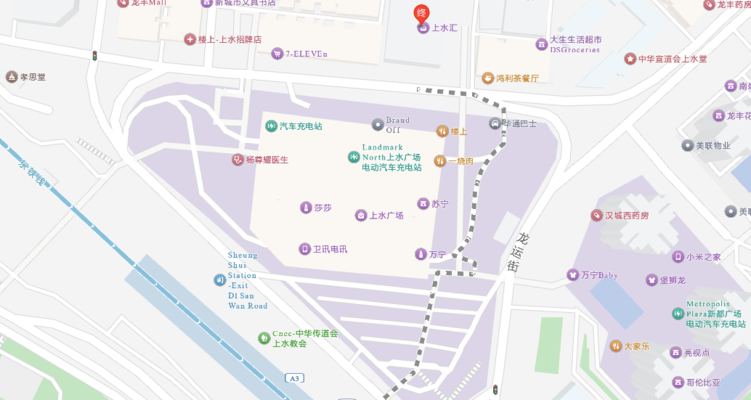Open the 万宁Baby store marker
This screenshot has height=400, width=751.
click(573, 275)
